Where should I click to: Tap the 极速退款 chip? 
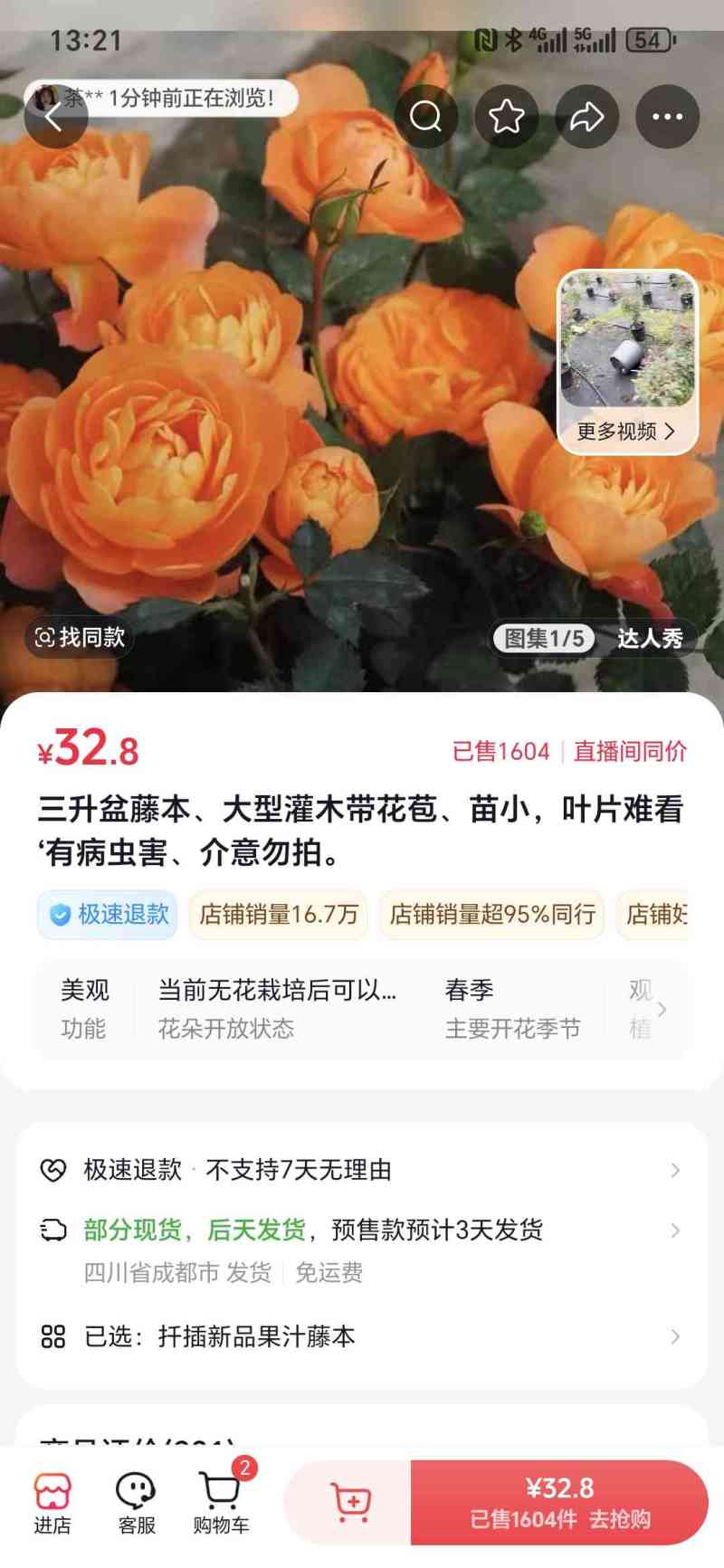click(108, 915)
